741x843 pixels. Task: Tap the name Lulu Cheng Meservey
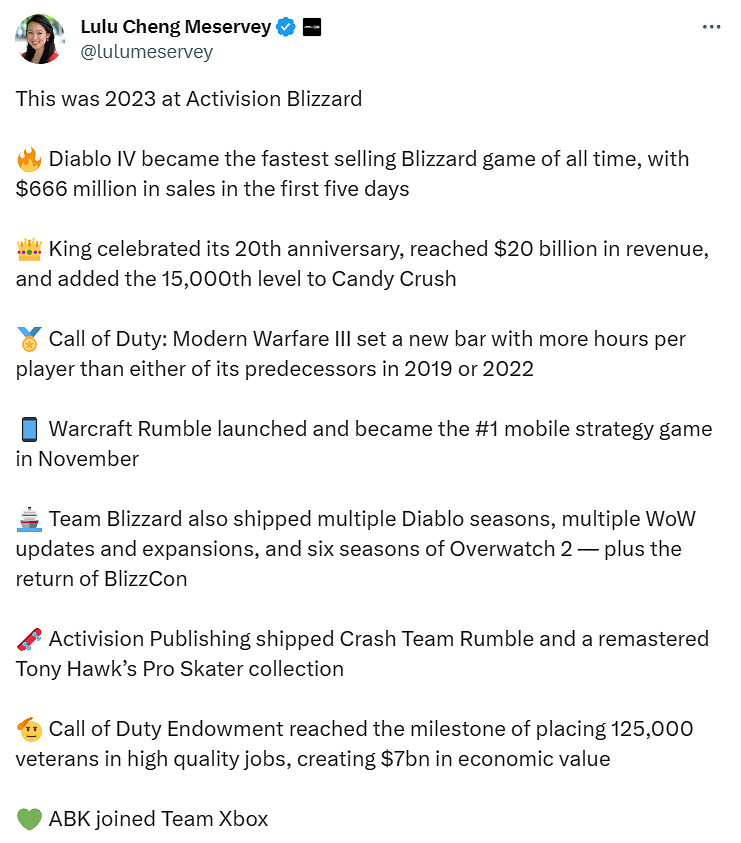pyautogui.click(x=175, y=27)
